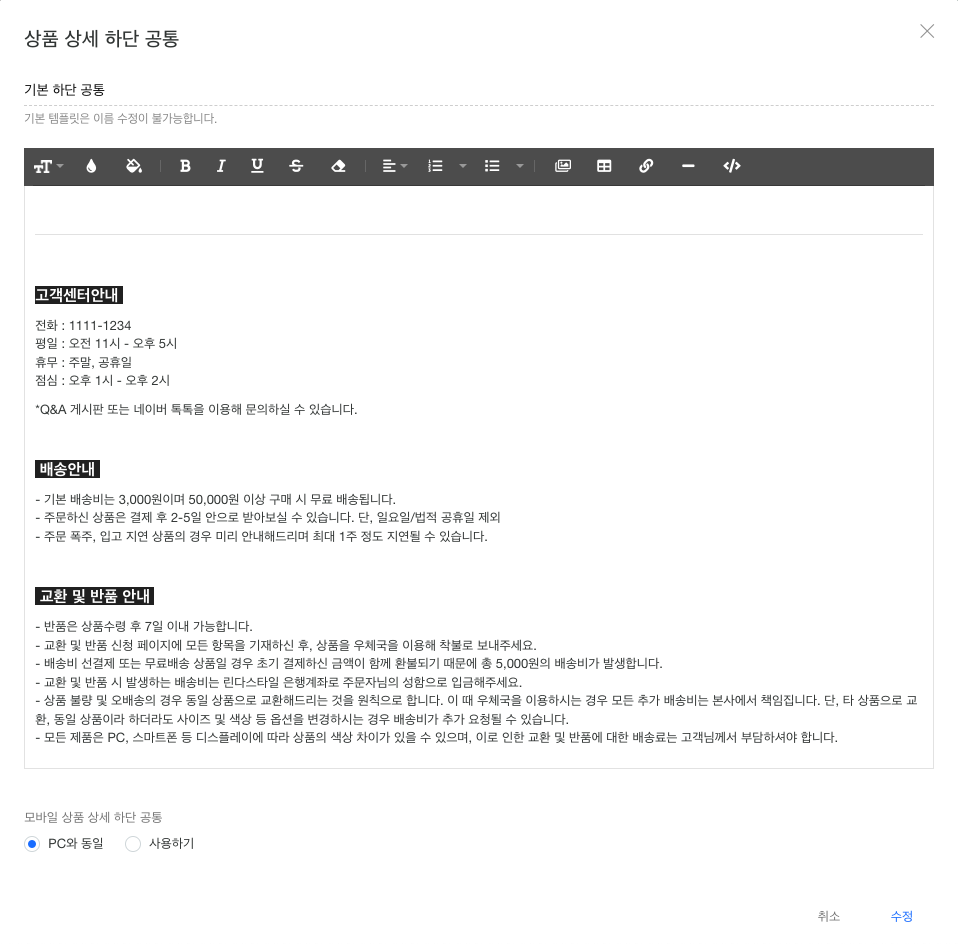Save changes with 수정

click(x=901, y=916)
